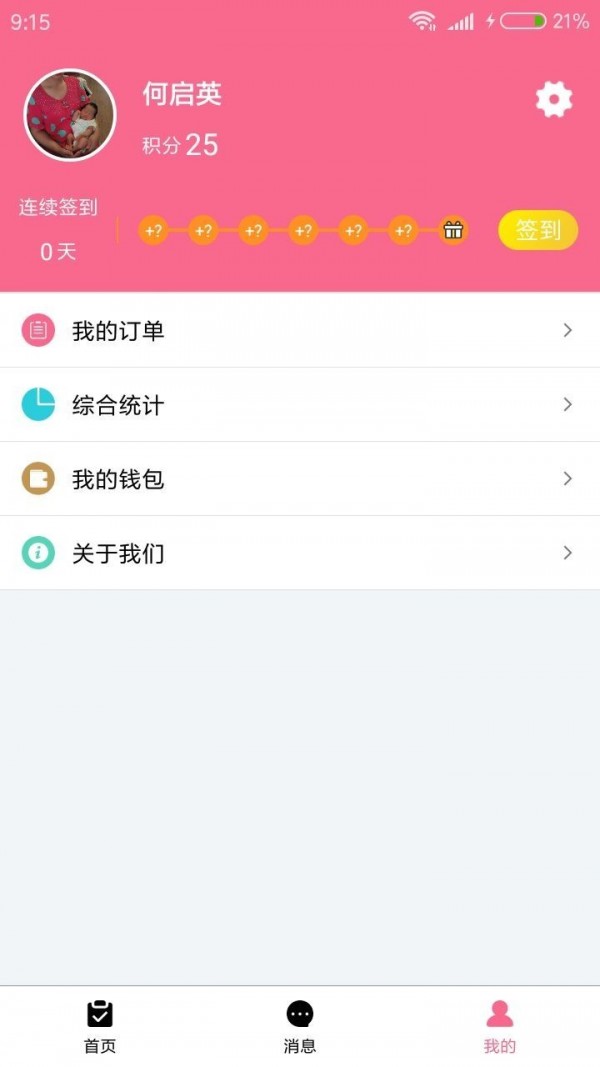Switch to the 首页 home tab
The image size is (600, 1067).
pyautogui.click(x=100, y=1026)
